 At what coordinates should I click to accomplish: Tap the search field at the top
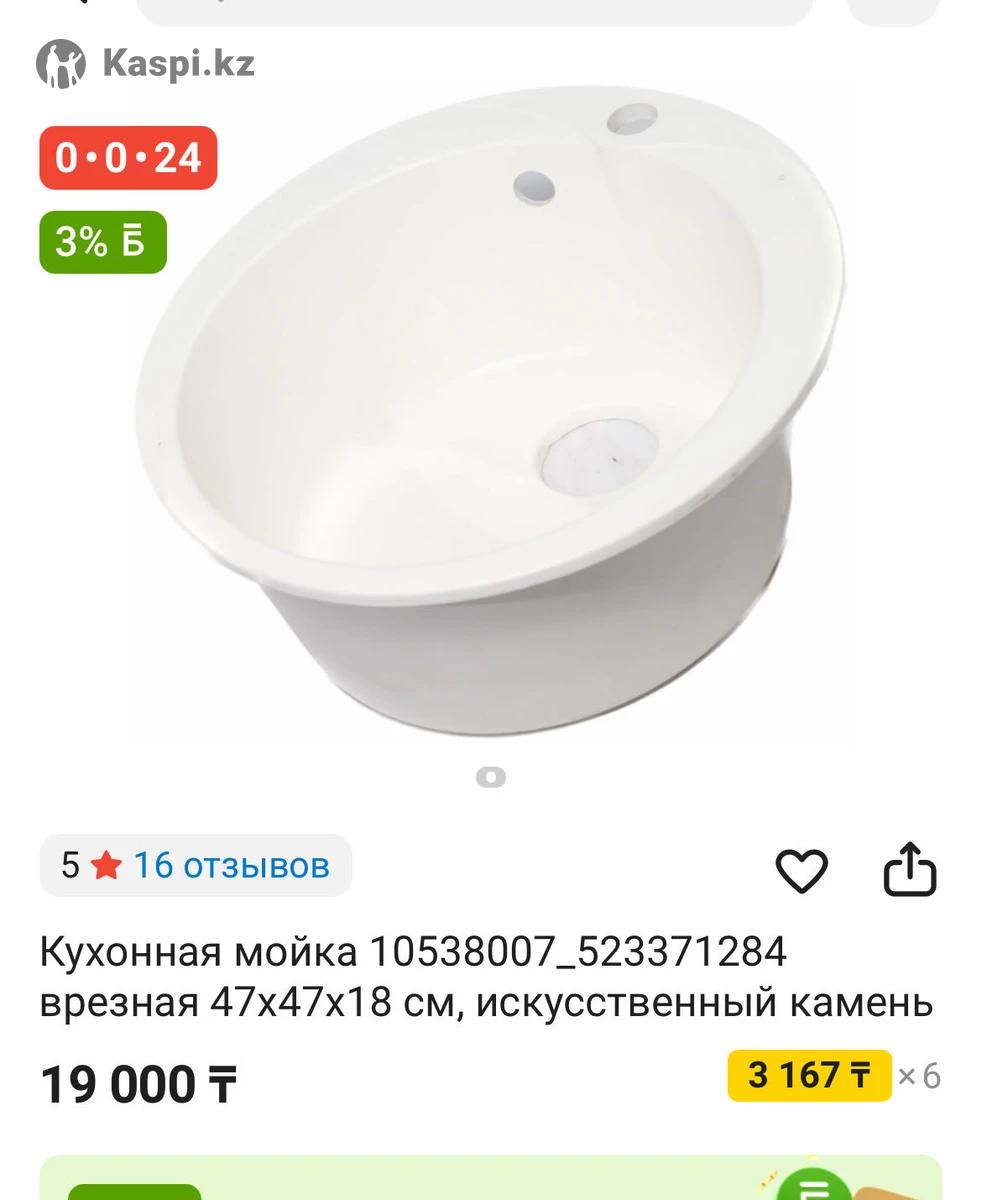(x=474, y=10)
